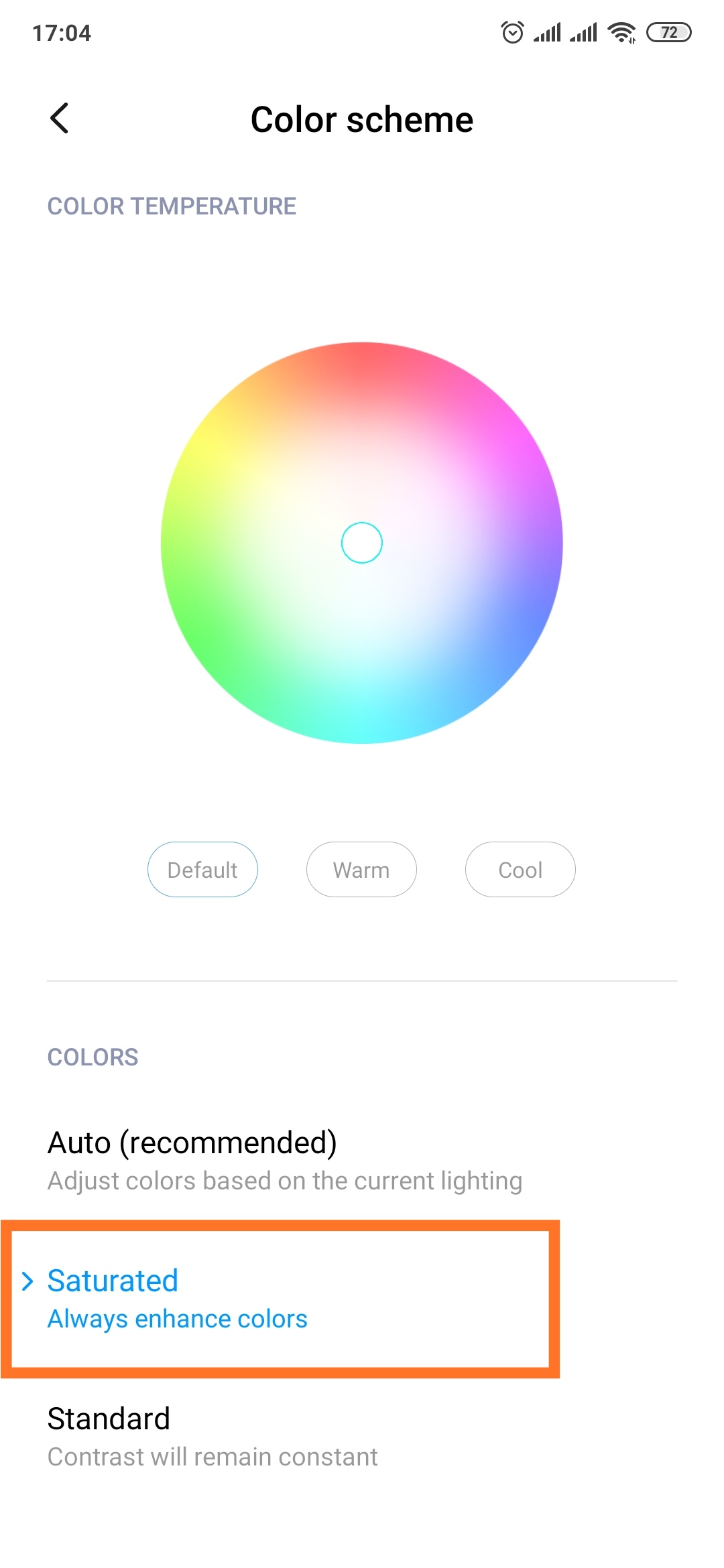Select Auto (recommended) color option
Screen dimensions: 724x1568
(362, 1161)
